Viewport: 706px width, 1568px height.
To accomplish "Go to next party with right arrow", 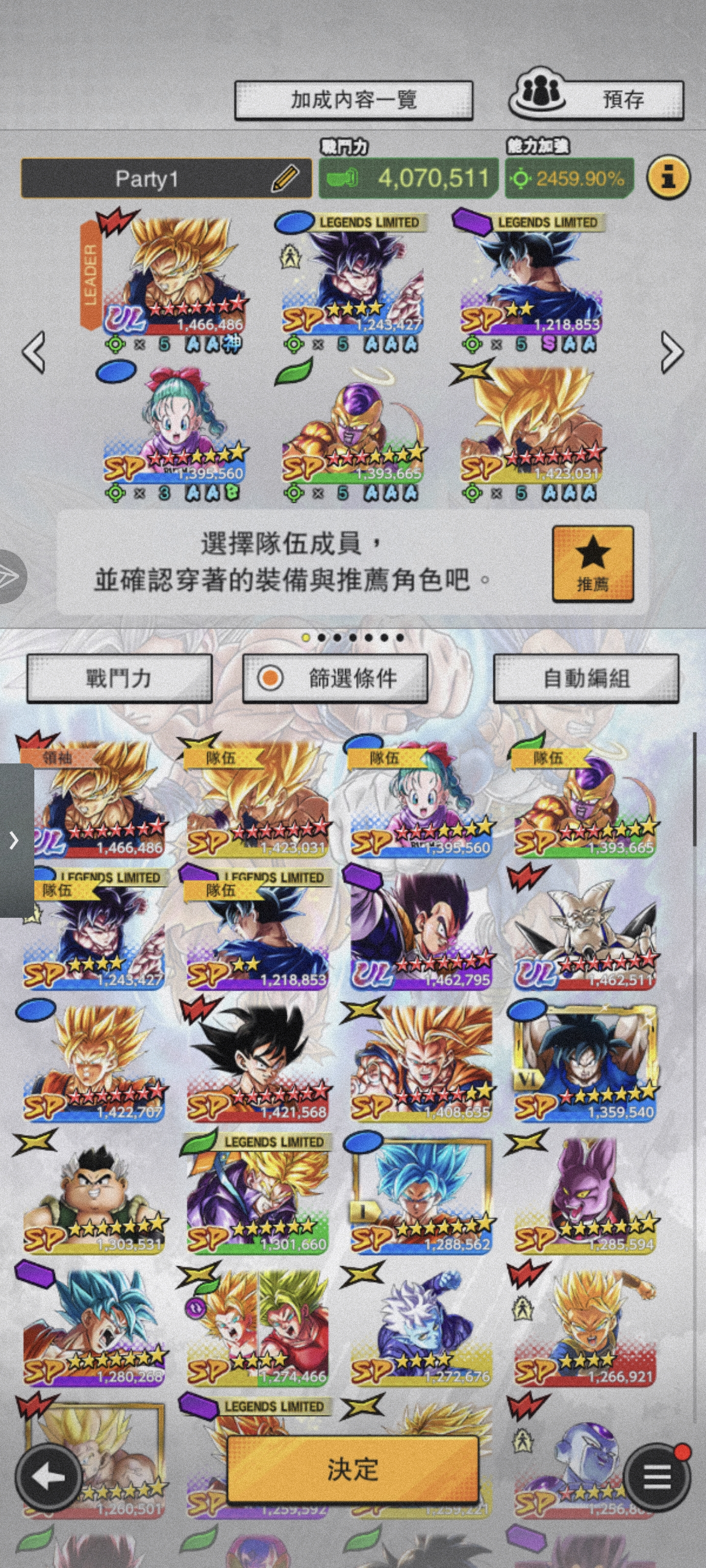I will (672, 352).
